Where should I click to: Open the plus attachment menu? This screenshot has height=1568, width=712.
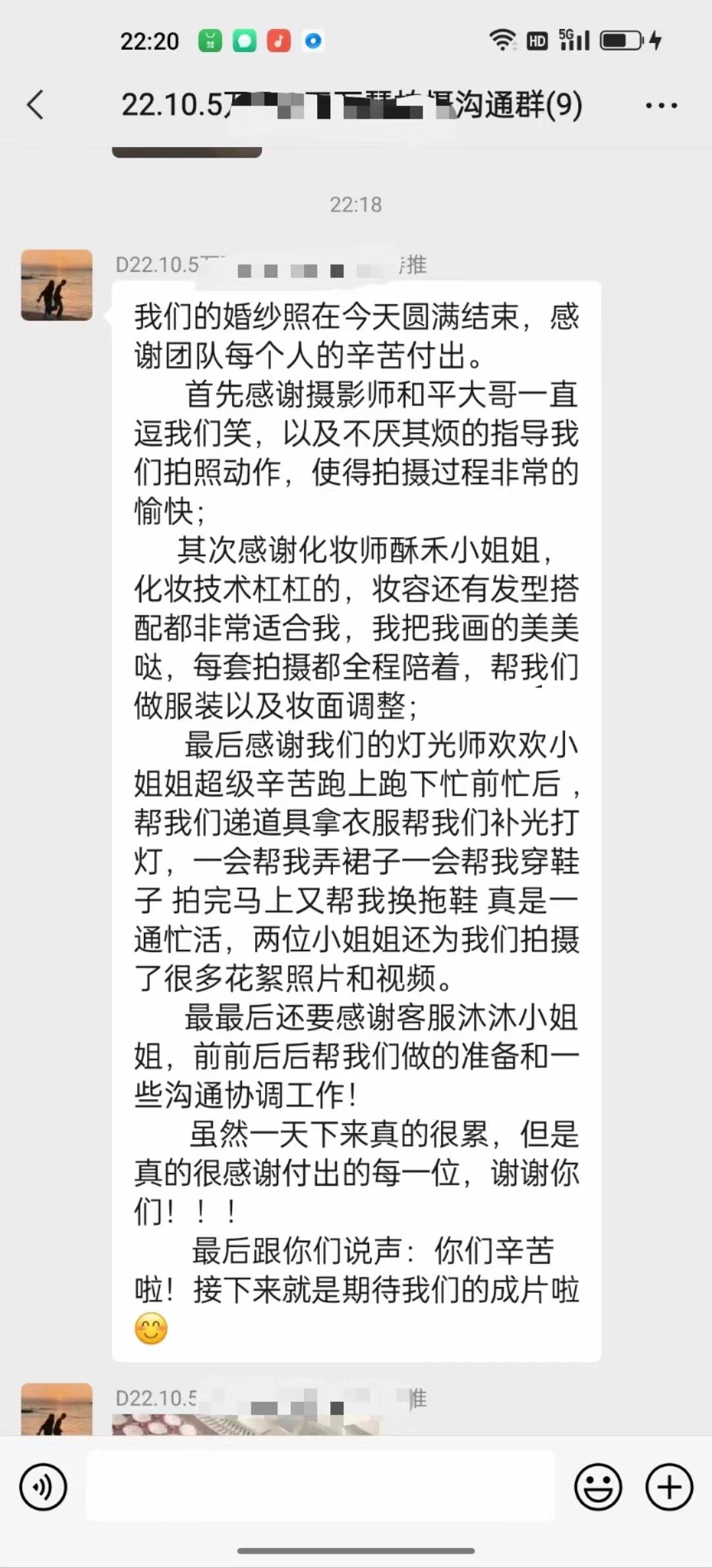click(x=669, y=1487)
